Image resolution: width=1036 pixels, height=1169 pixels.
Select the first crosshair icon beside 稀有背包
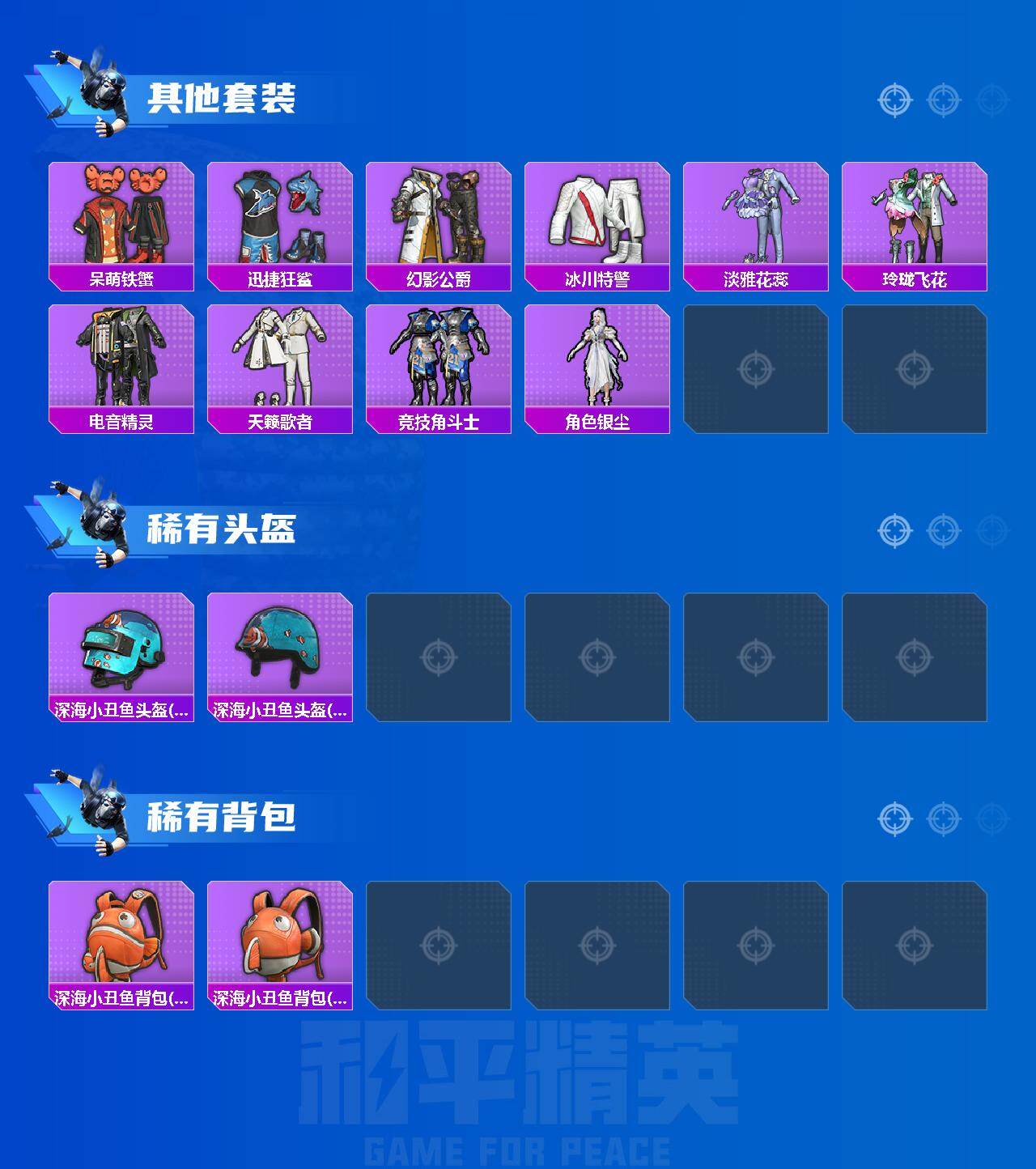(x=894, y=817)
